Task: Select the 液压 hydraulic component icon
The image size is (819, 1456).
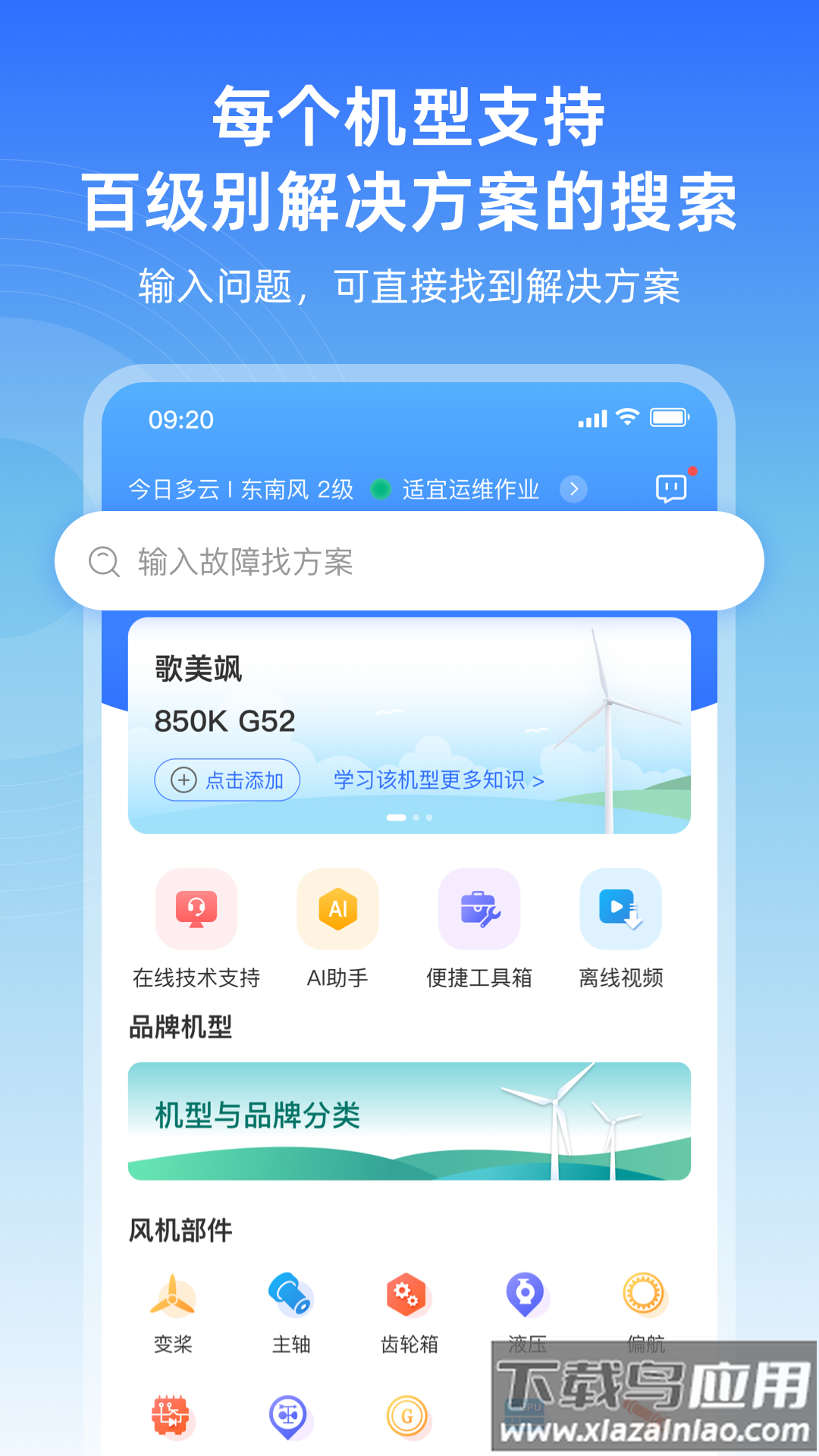Action: point(525,1294)
